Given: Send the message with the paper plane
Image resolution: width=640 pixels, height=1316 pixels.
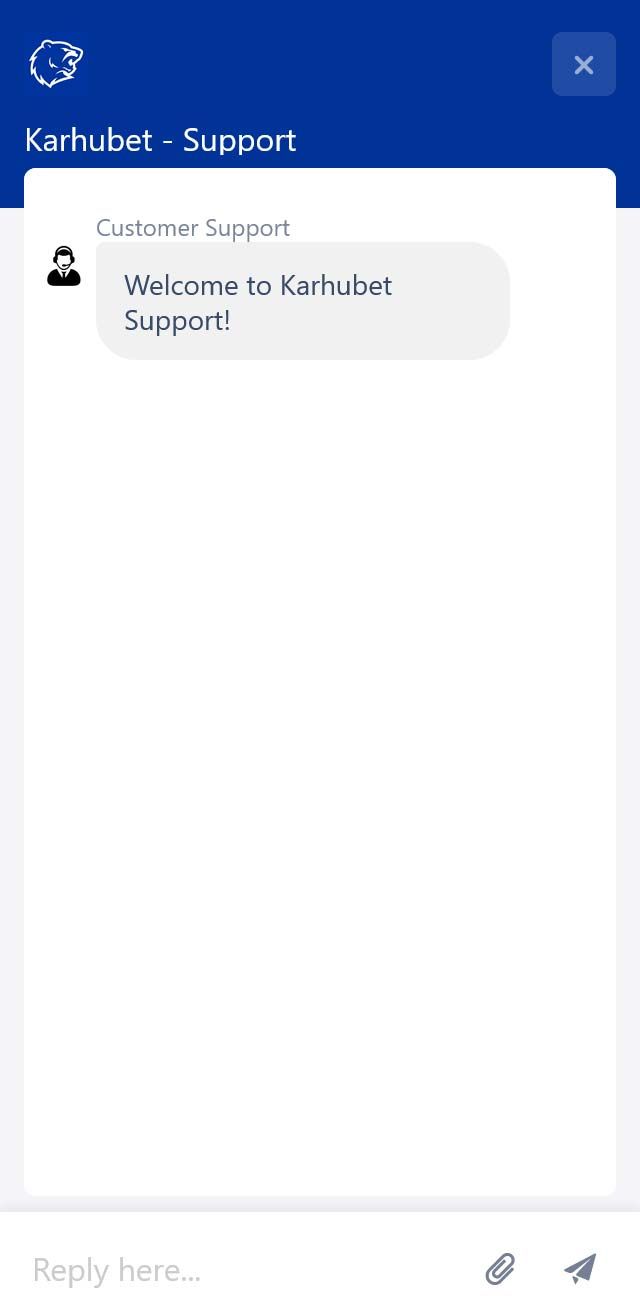Looking at the screenshot, I should pyautogui.click(x=580, y=1269).
